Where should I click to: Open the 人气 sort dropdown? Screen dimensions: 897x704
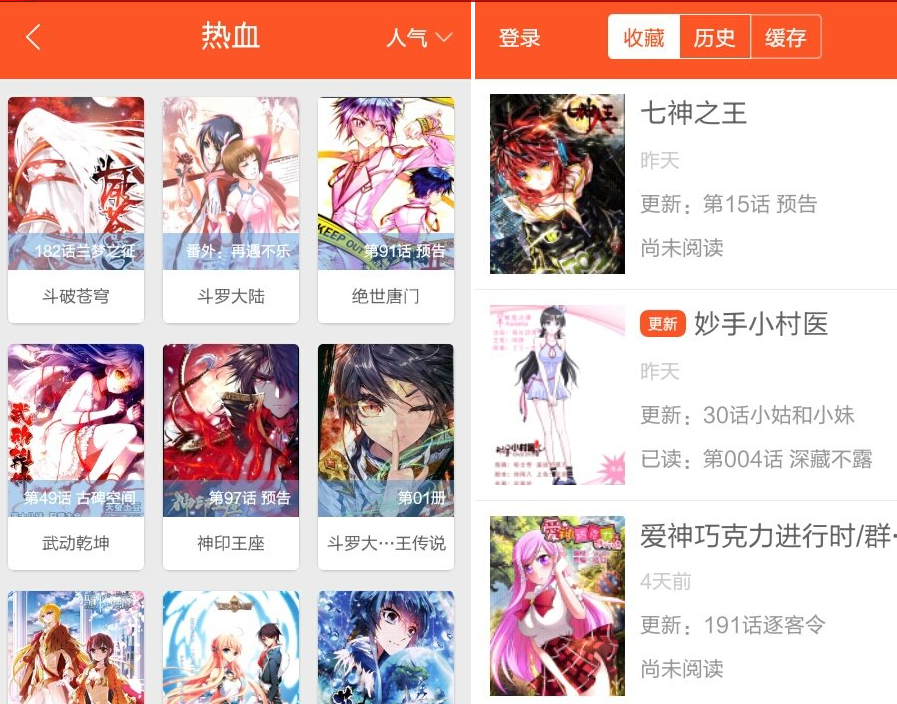pos(419,38)
